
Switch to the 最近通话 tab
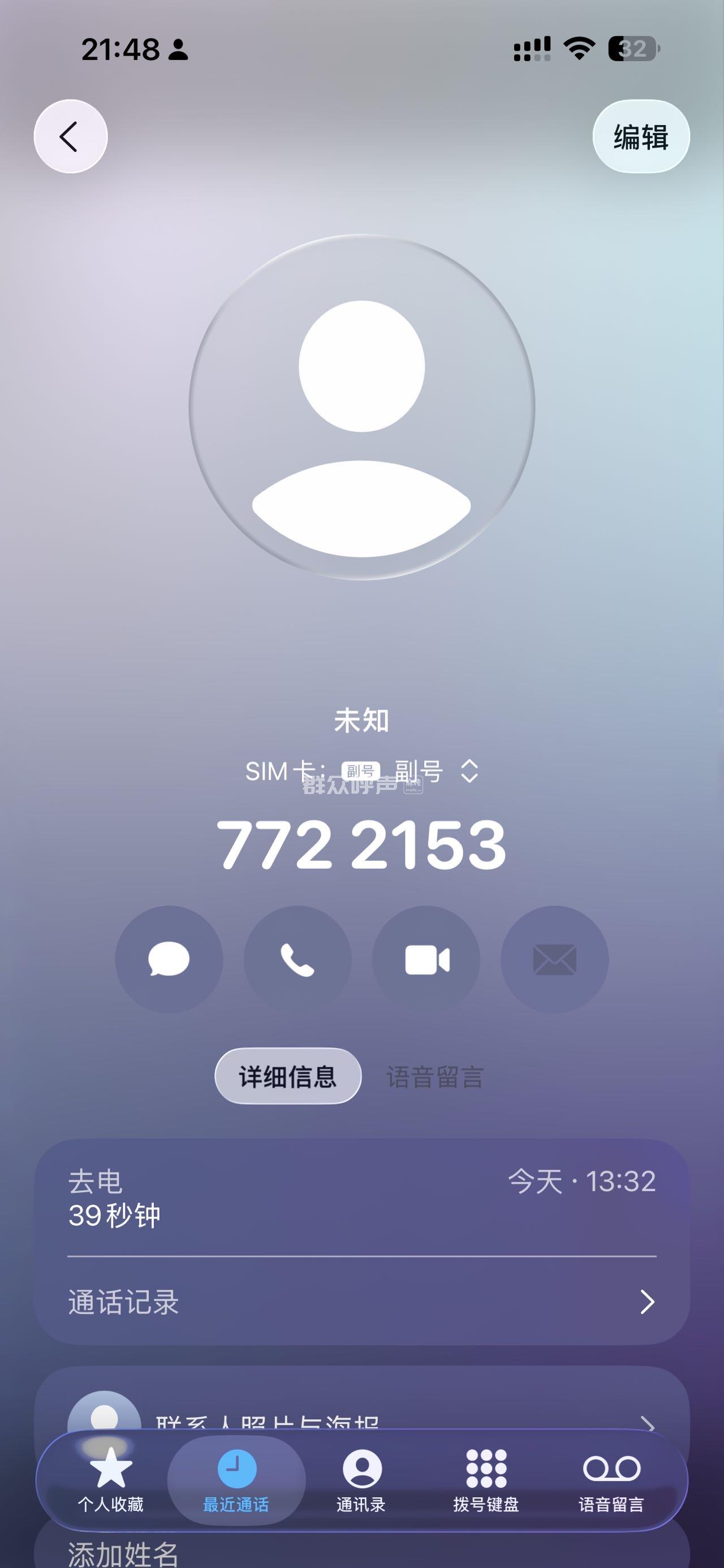click(236, 1480)
